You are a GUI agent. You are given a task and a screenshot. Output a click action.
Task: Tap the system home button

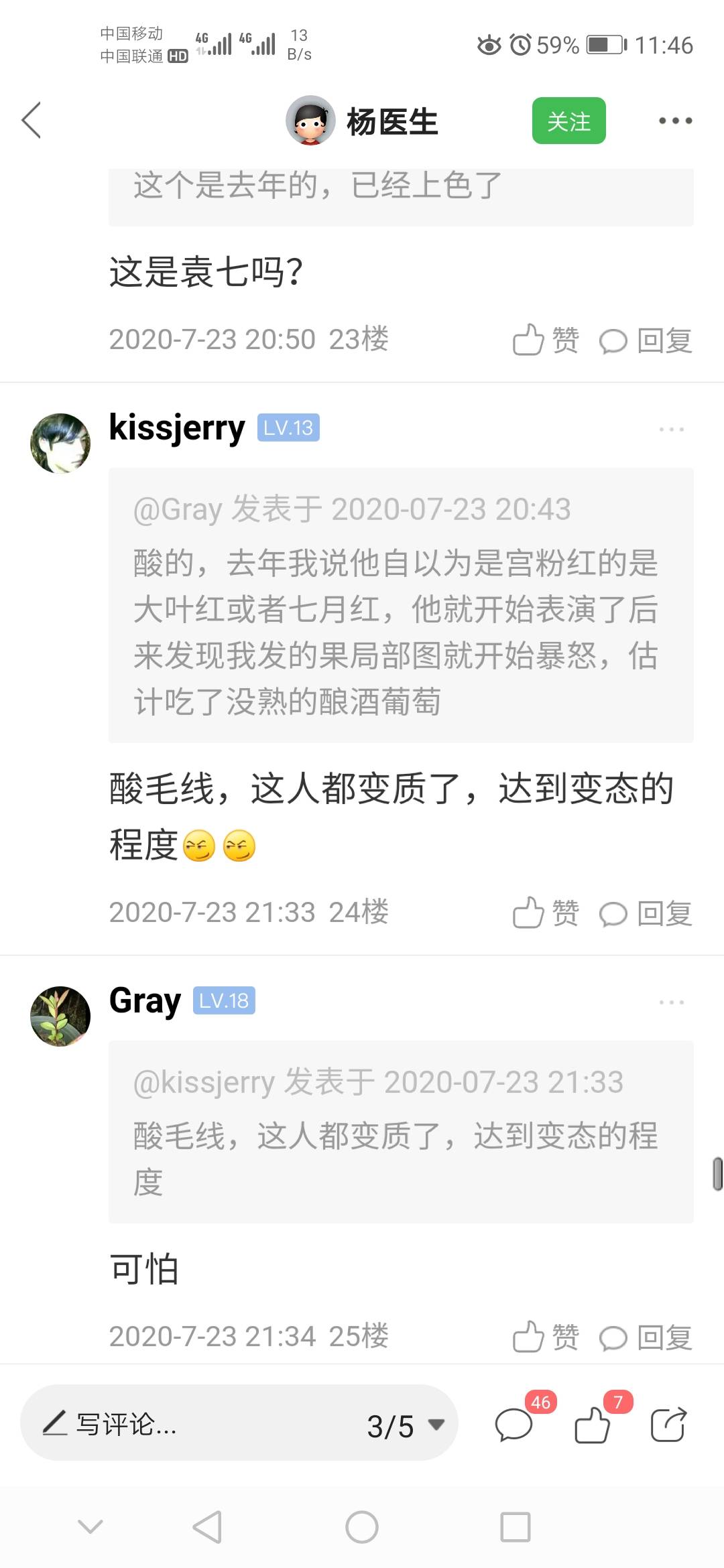tap(362, 1527)
